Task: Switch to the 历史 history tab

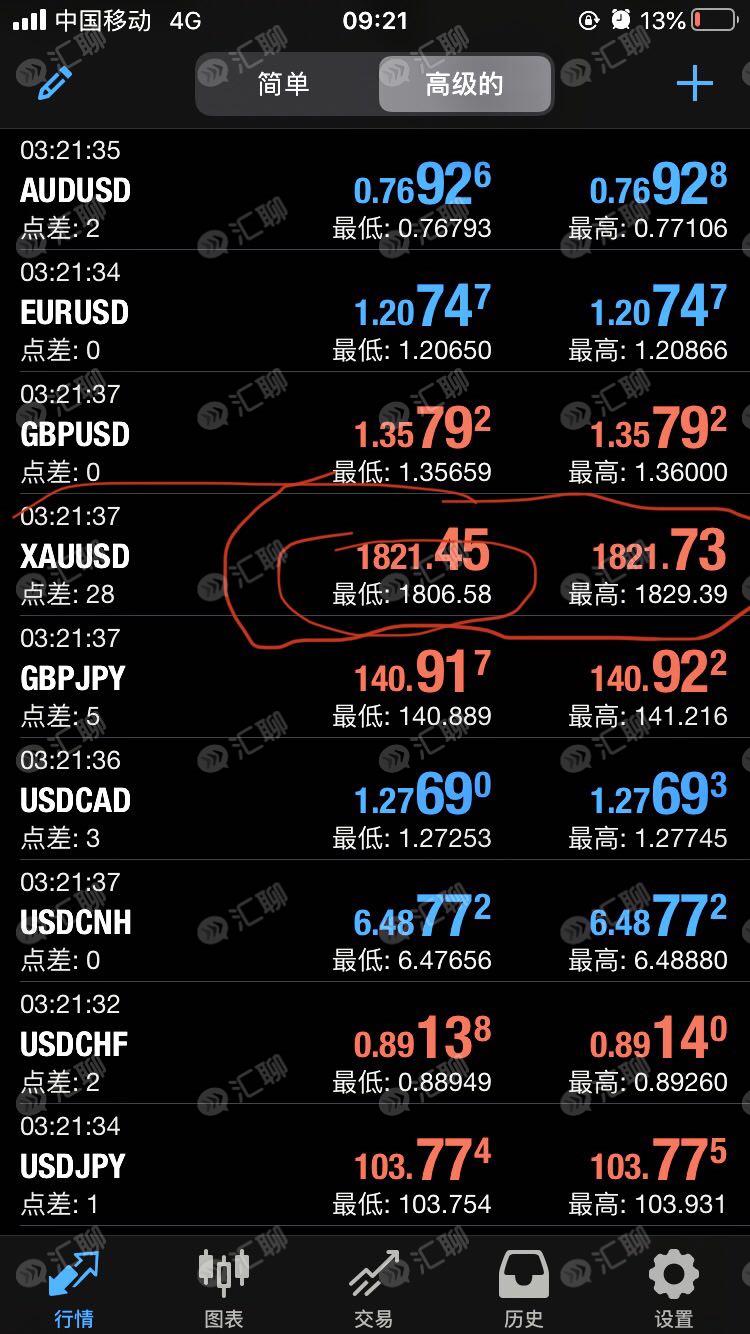Action: click(524, 1287)
